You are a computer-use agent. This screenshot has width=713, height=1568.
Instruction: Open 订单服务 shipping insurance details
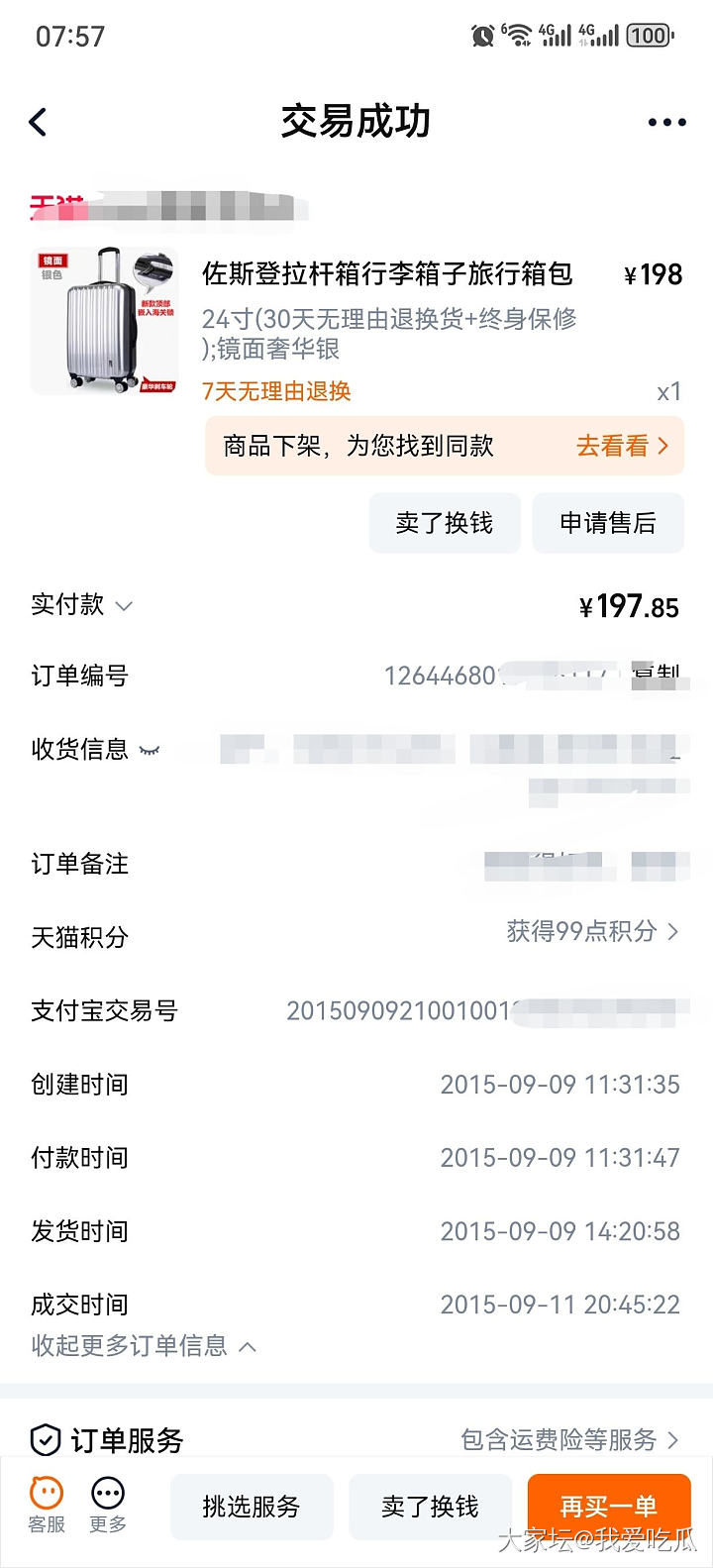click(x=569, y=1439)
